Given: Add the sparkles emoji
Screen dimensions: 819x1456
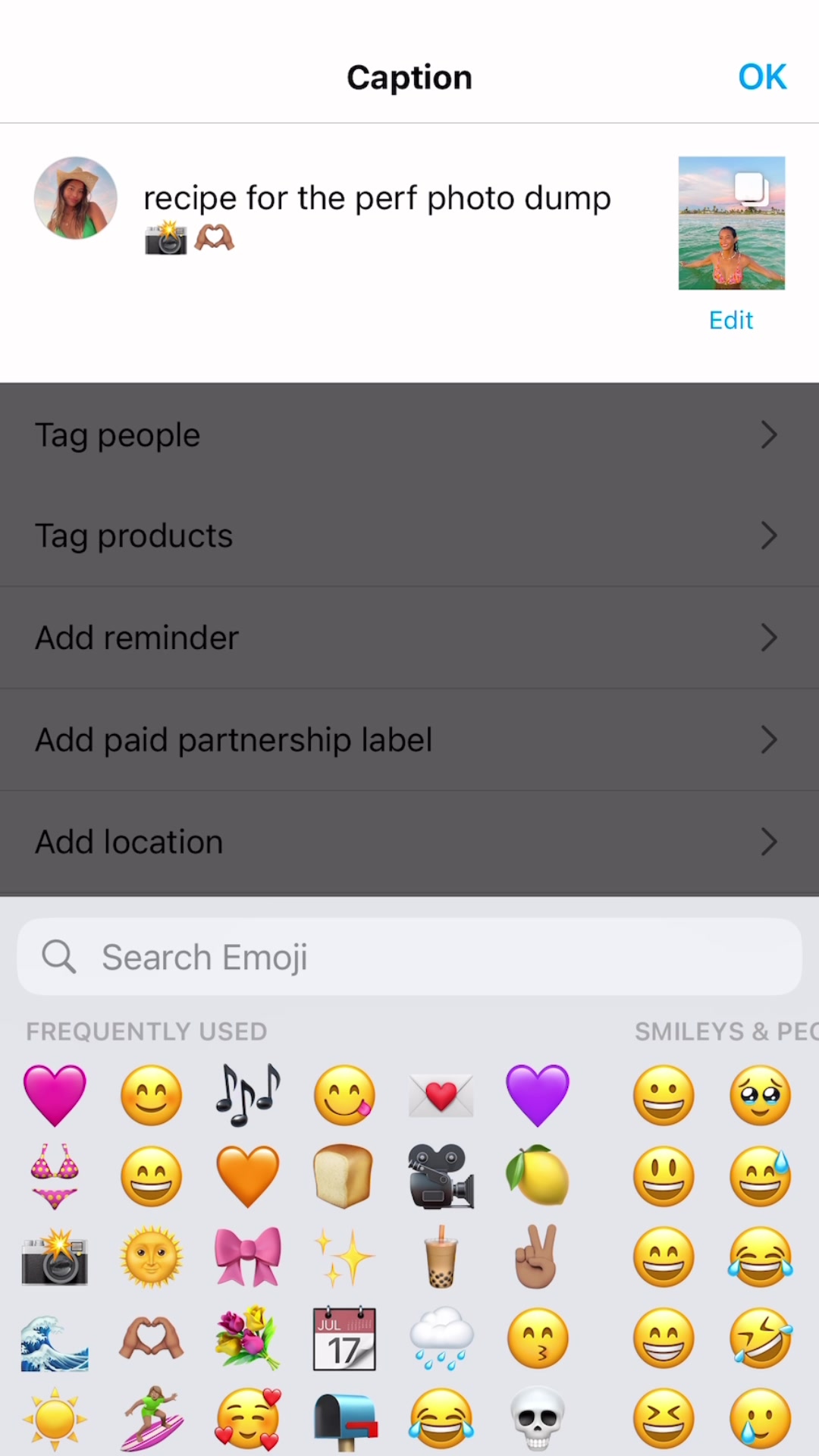Looking at the screenshot, I should coord(344,1257).
